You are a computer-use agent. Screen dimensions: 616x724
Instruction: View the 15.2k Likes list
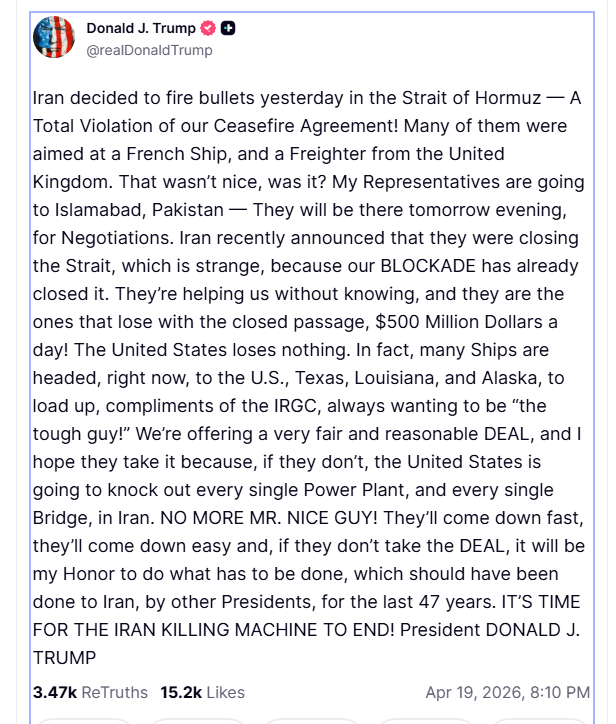[202, 692]
